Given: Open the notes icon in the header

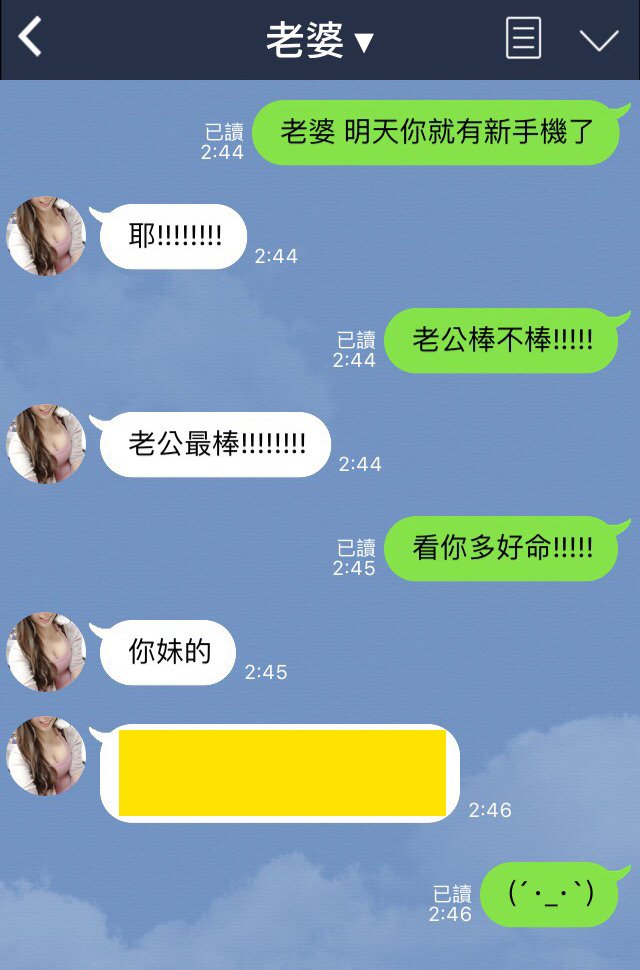Looking at the screenshot, I should pos(523,39).
